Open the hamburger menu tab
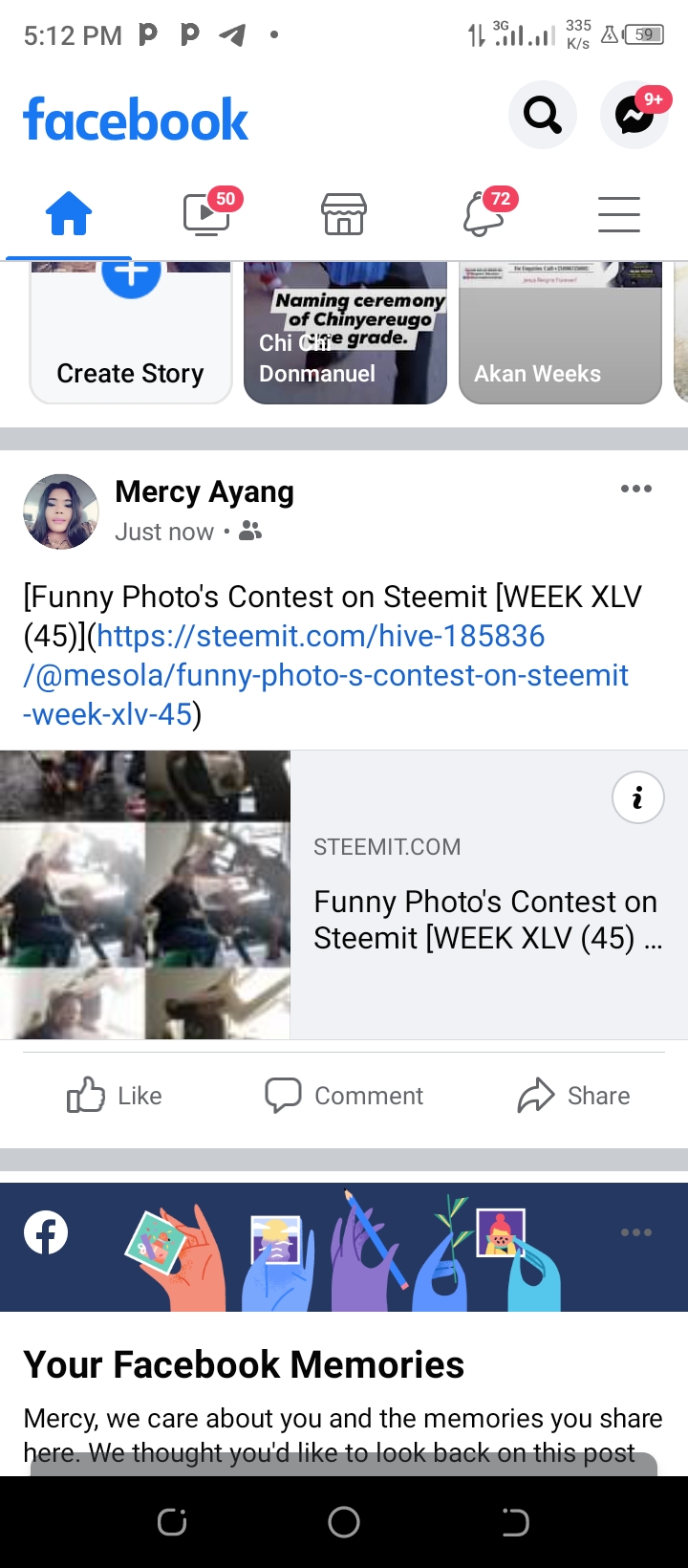Image resolution: width=688 pixels, height=1568 pixels. [x=618, y=213]
